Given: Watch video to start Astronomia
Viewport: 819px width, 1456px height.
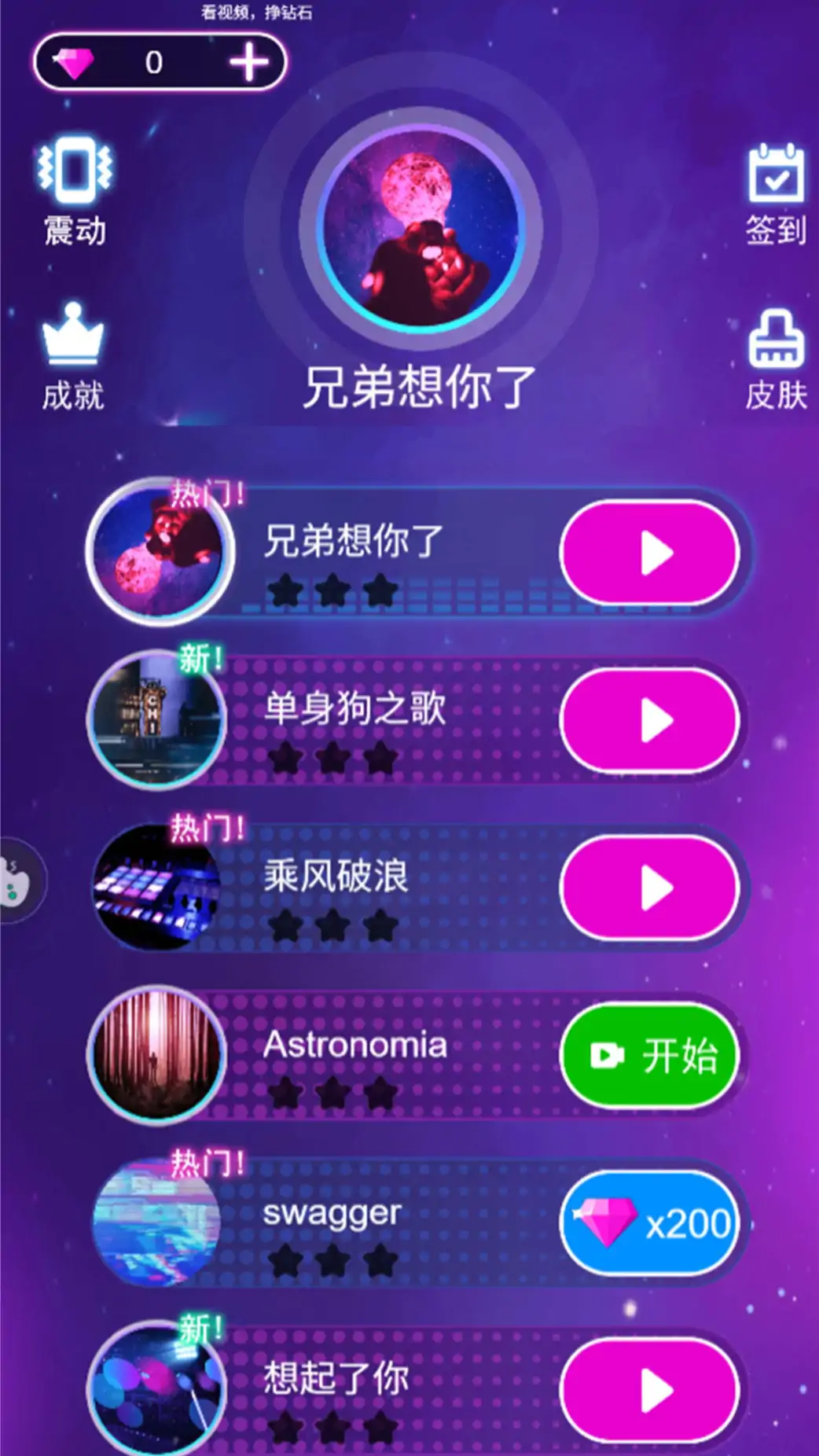Looking at the screenshot, I should 649,1055.
